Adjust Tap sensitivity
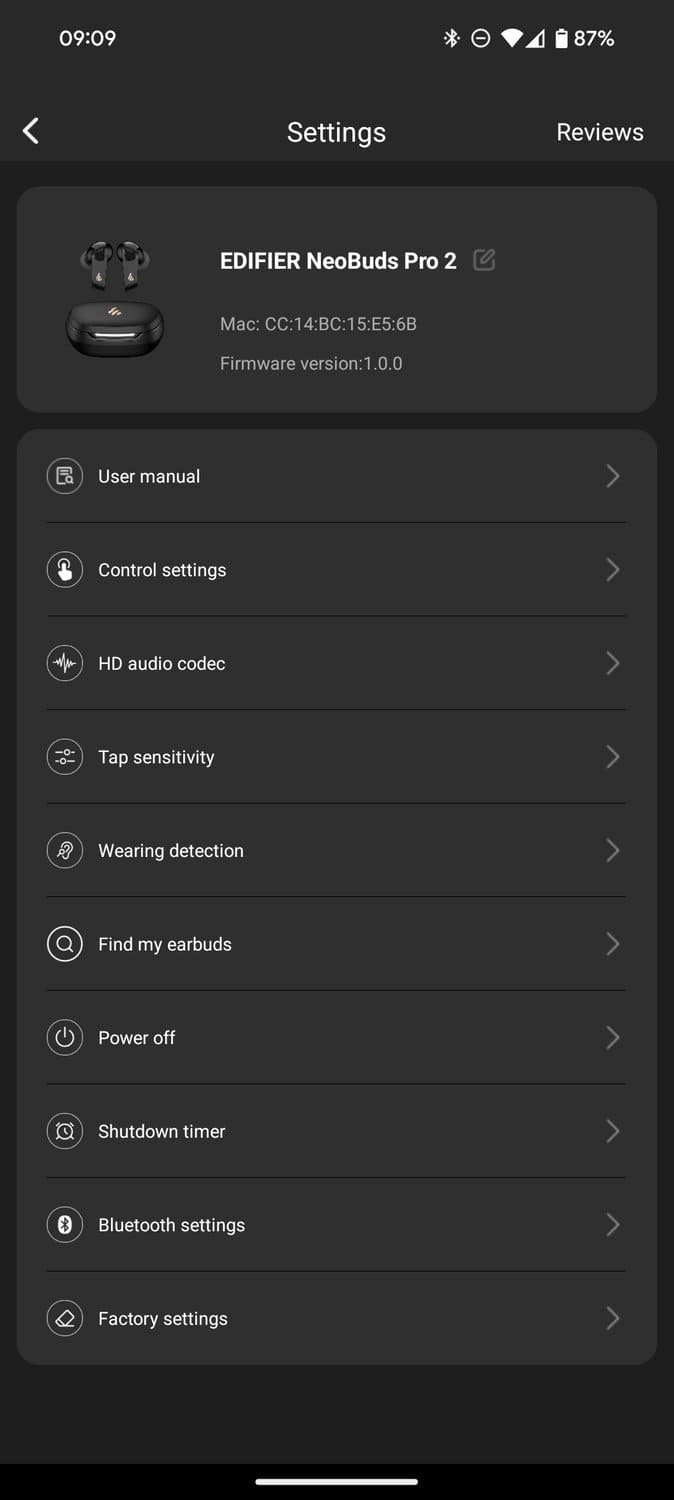 click(336, 757)
